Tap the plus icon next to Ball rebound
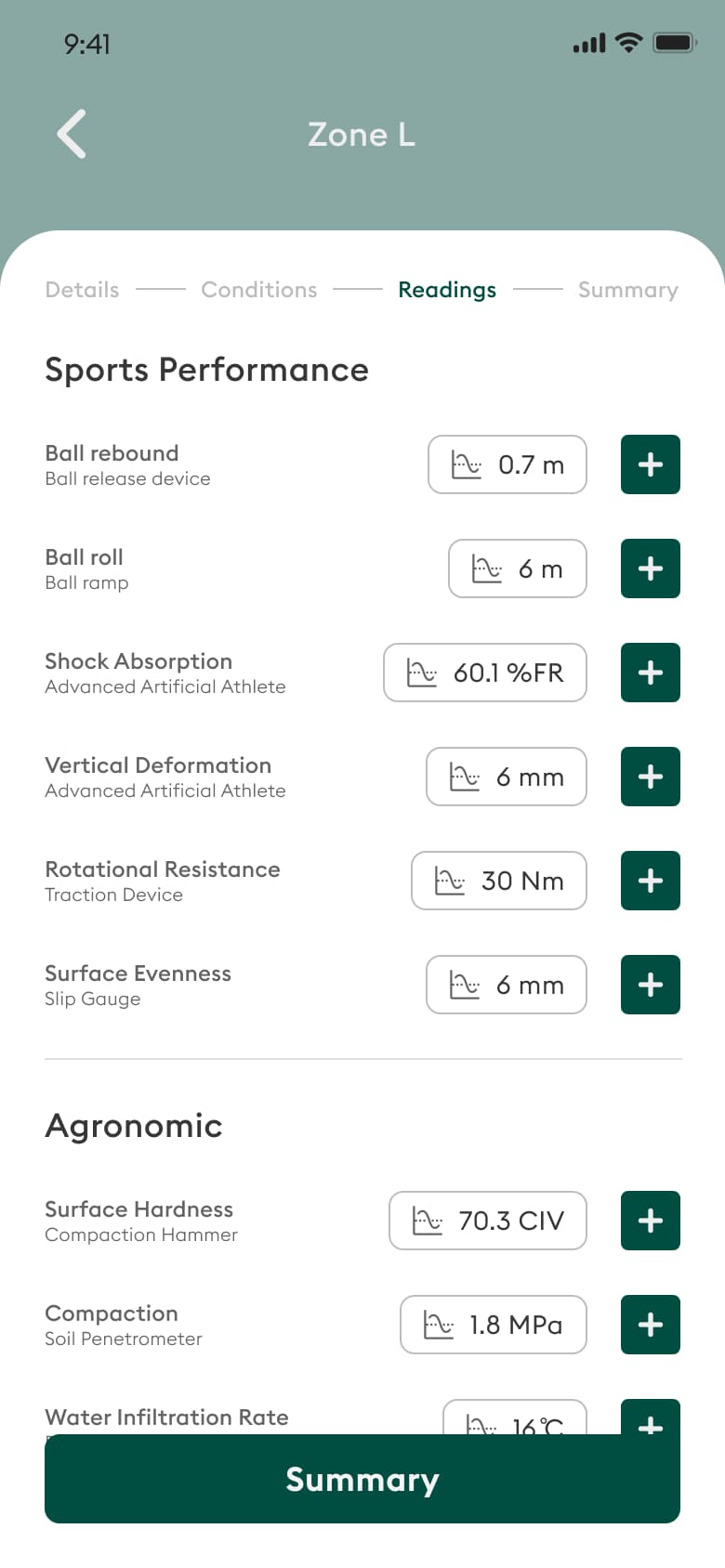Image resolution: width=725 pixels, height=1568 pixels. pos(650,464)
